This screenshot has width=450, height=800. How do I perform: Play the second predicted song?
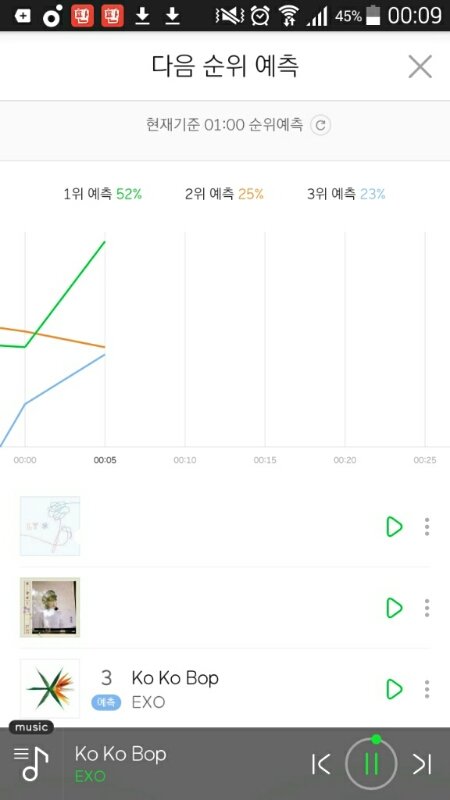(x=394, y=608)
